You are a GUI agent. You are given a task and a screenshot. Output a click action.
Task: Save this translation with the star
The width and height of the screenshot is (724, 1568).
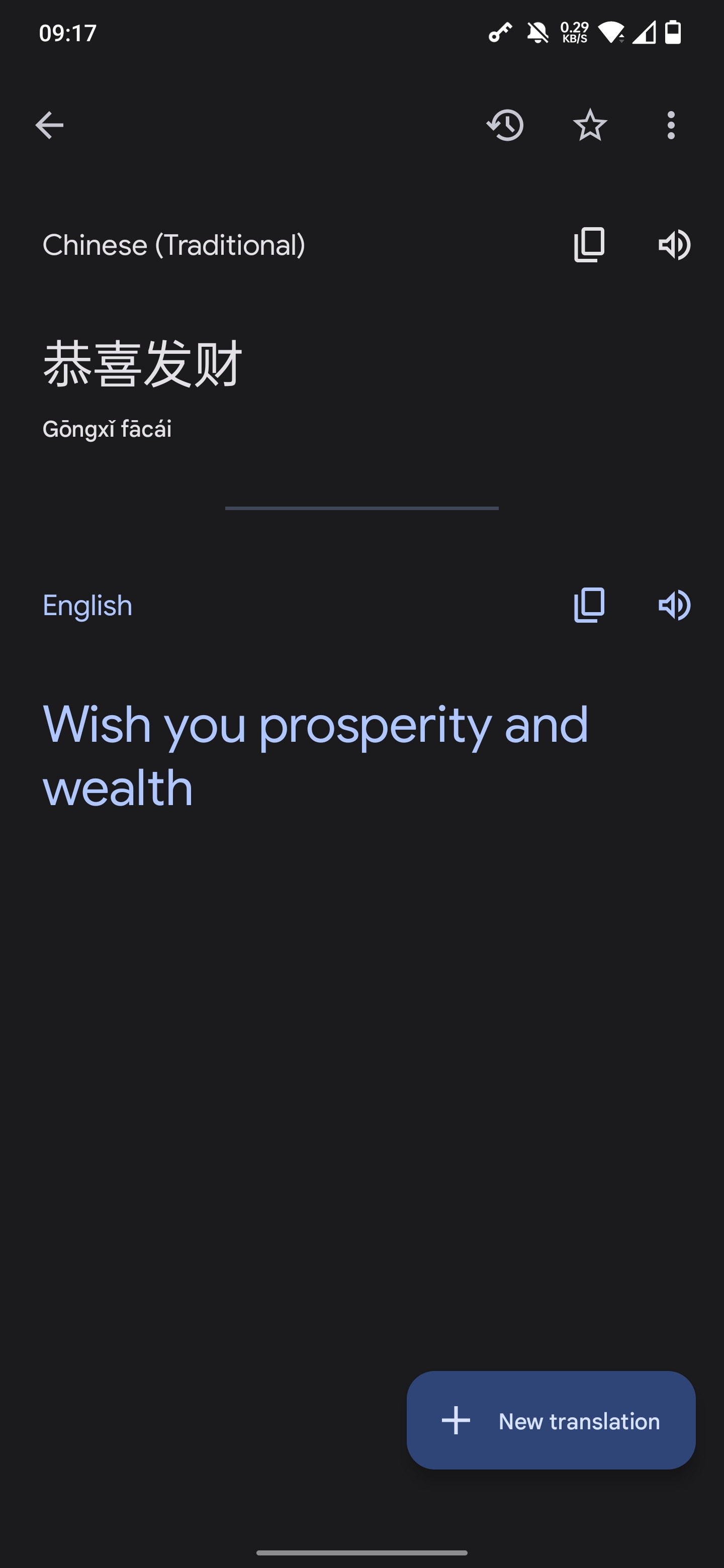pyautogui.click(x=590, y=125)
